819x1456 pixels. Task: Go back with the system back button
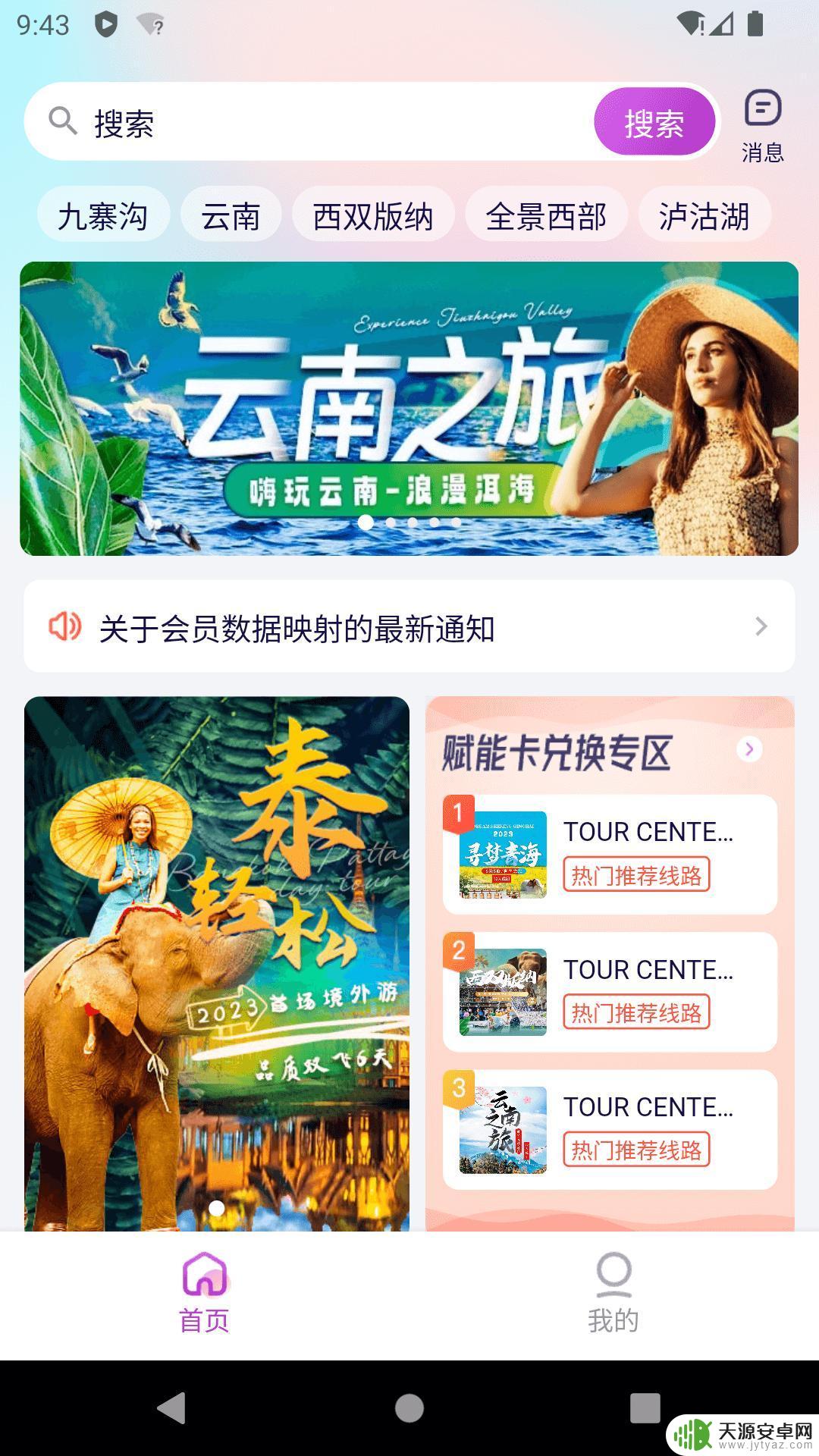tap(171, 1407)
